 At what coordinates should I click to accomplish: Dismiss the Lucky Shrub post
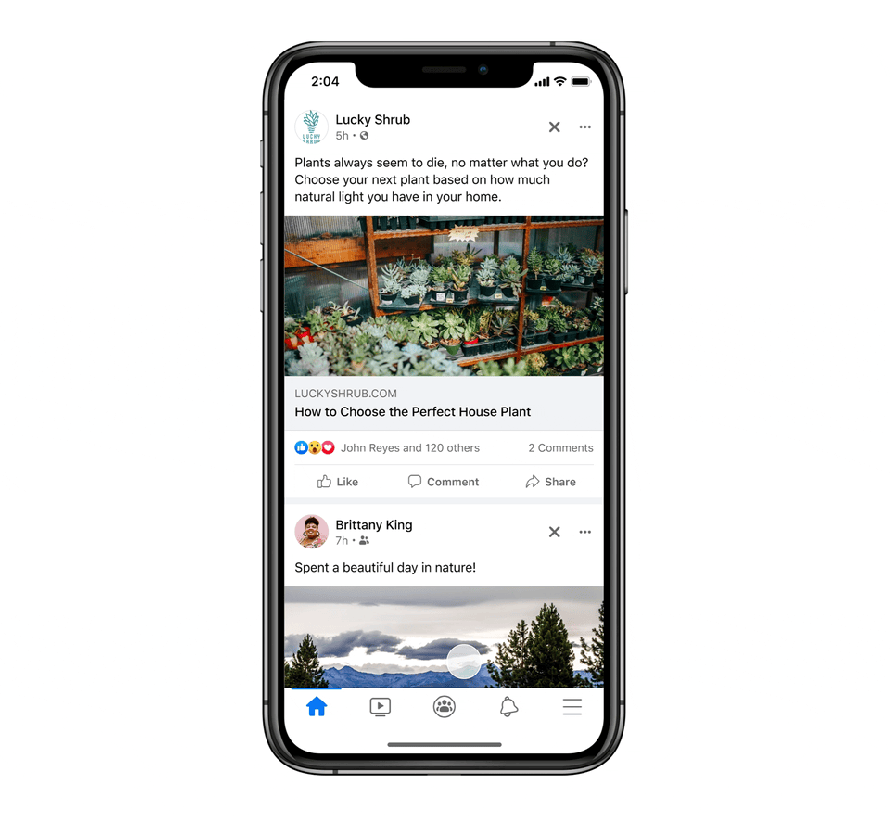[554, 127]
